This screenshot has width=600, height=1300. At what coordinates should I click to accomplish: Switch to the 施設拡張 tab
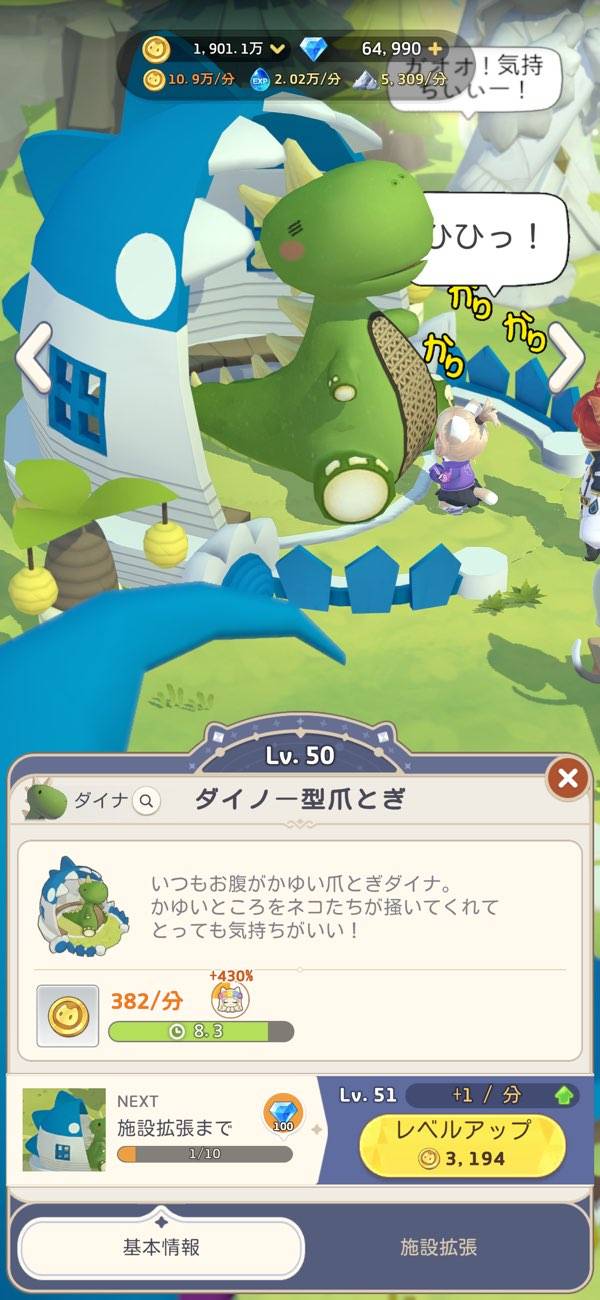tap(438, 1247)
